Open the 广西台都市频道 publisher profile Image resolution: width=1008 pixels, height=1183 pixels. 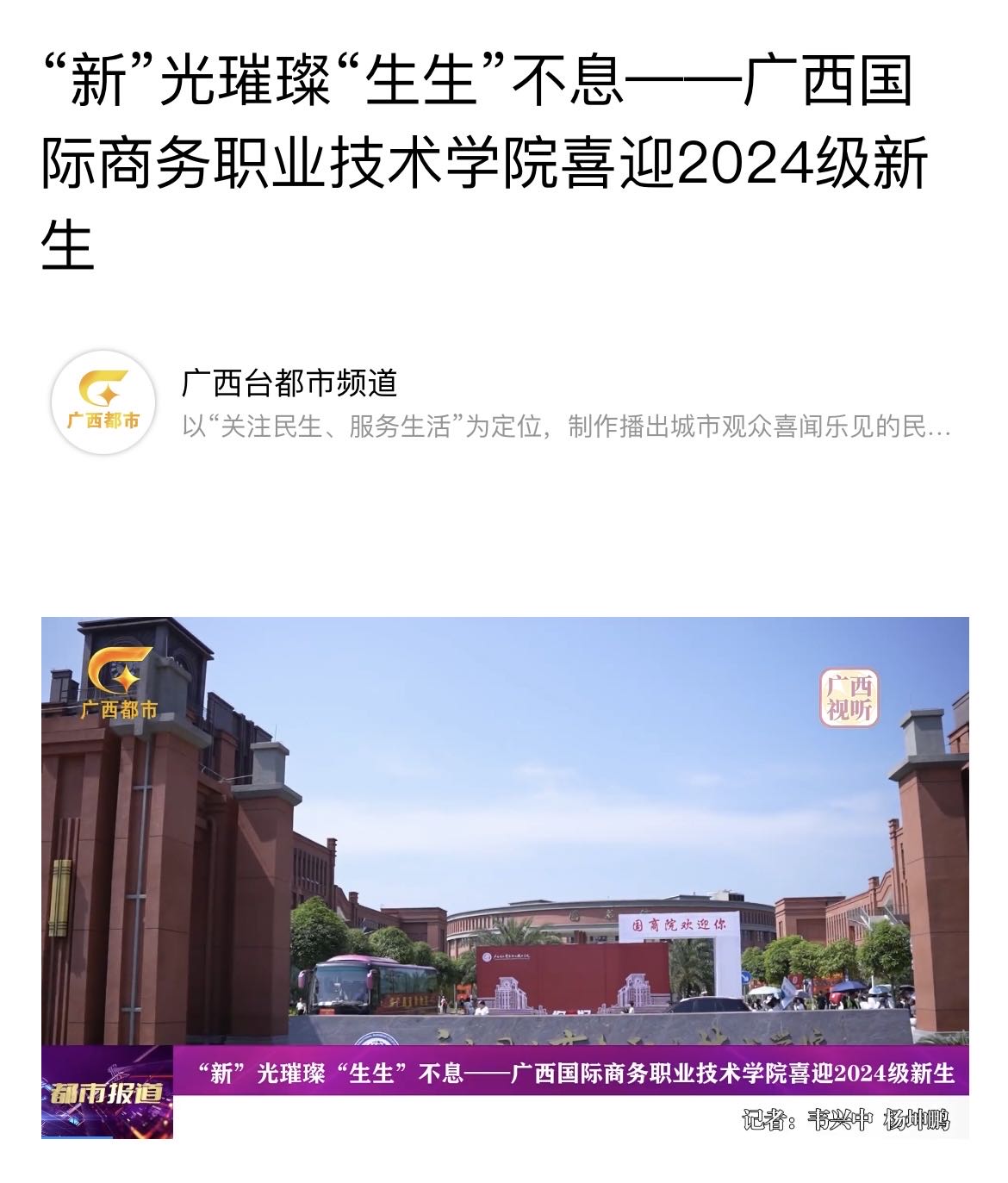(x=289, y=383)
